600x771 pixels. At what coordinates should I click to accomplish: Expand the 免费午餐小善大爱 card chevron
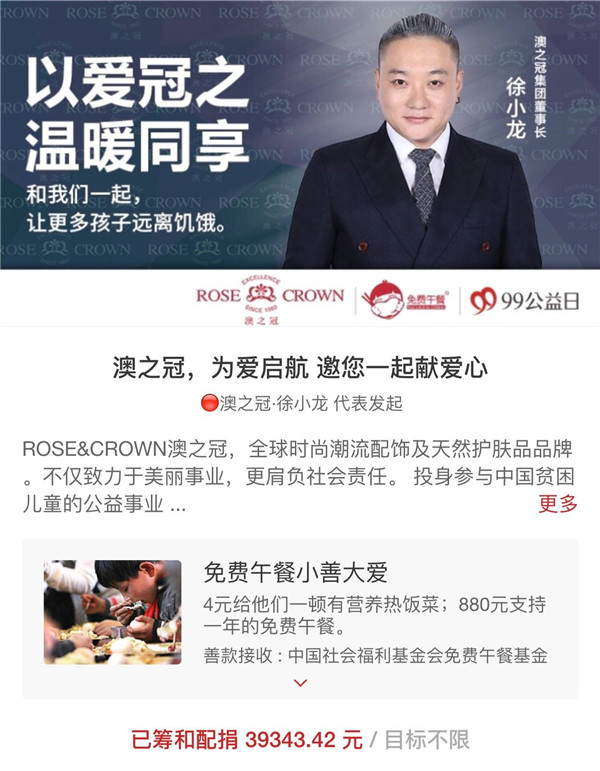pos(300,683)
